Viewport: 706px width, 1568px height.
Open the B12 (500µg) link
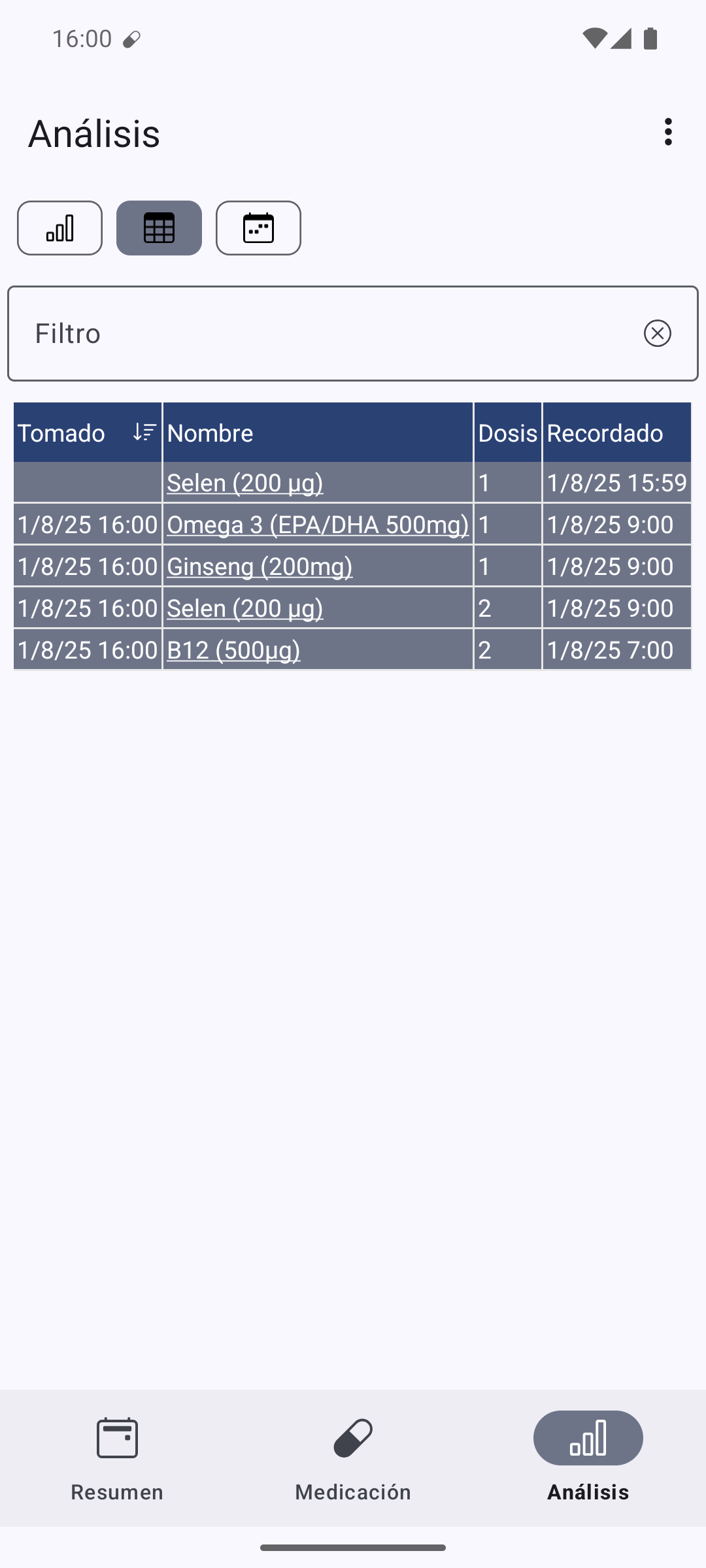tap(233, 650)
